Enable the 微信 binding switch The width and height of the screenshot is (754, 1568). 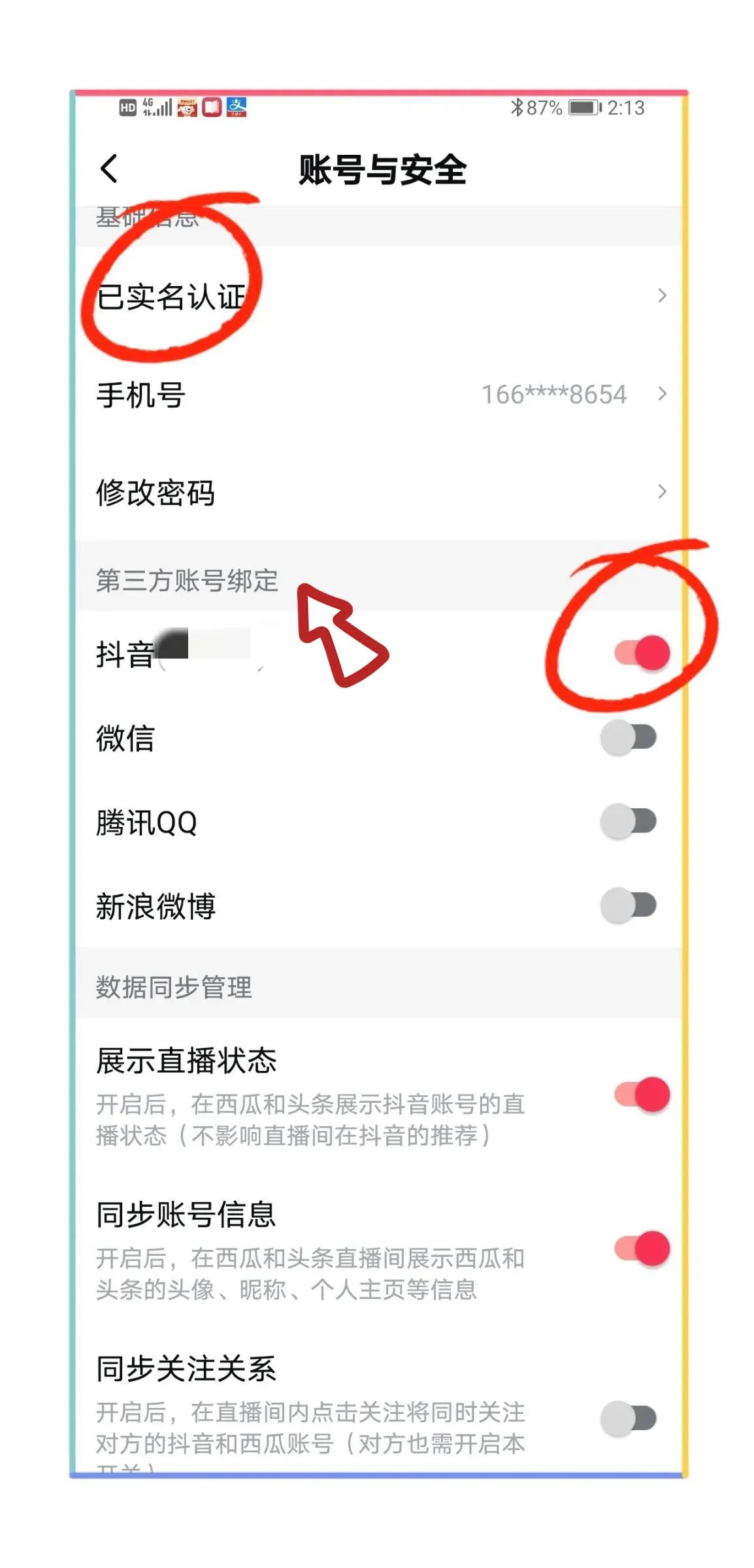pos(629,738)
